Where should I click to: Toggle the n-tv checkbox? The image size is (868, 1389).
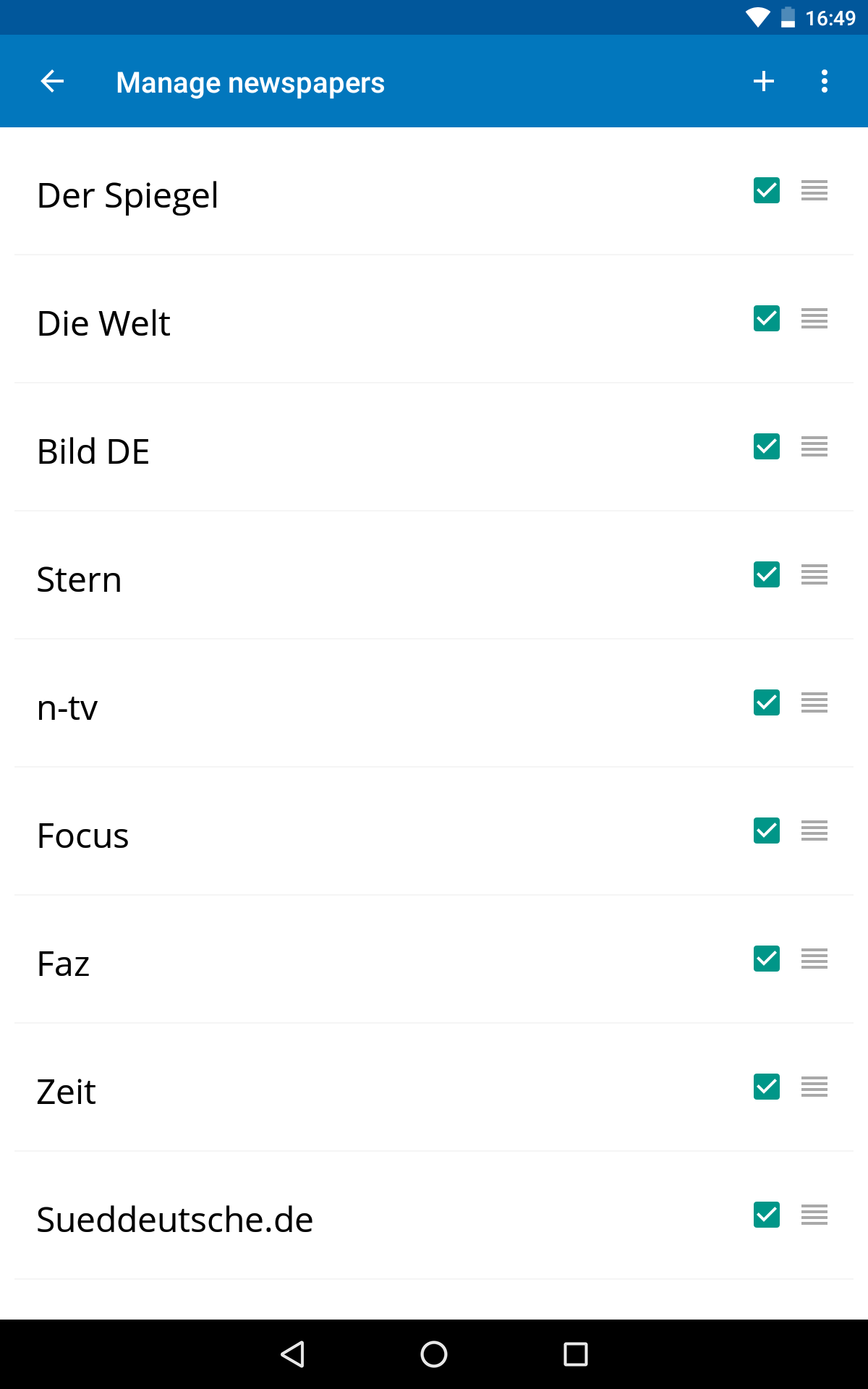pos(767,703)
